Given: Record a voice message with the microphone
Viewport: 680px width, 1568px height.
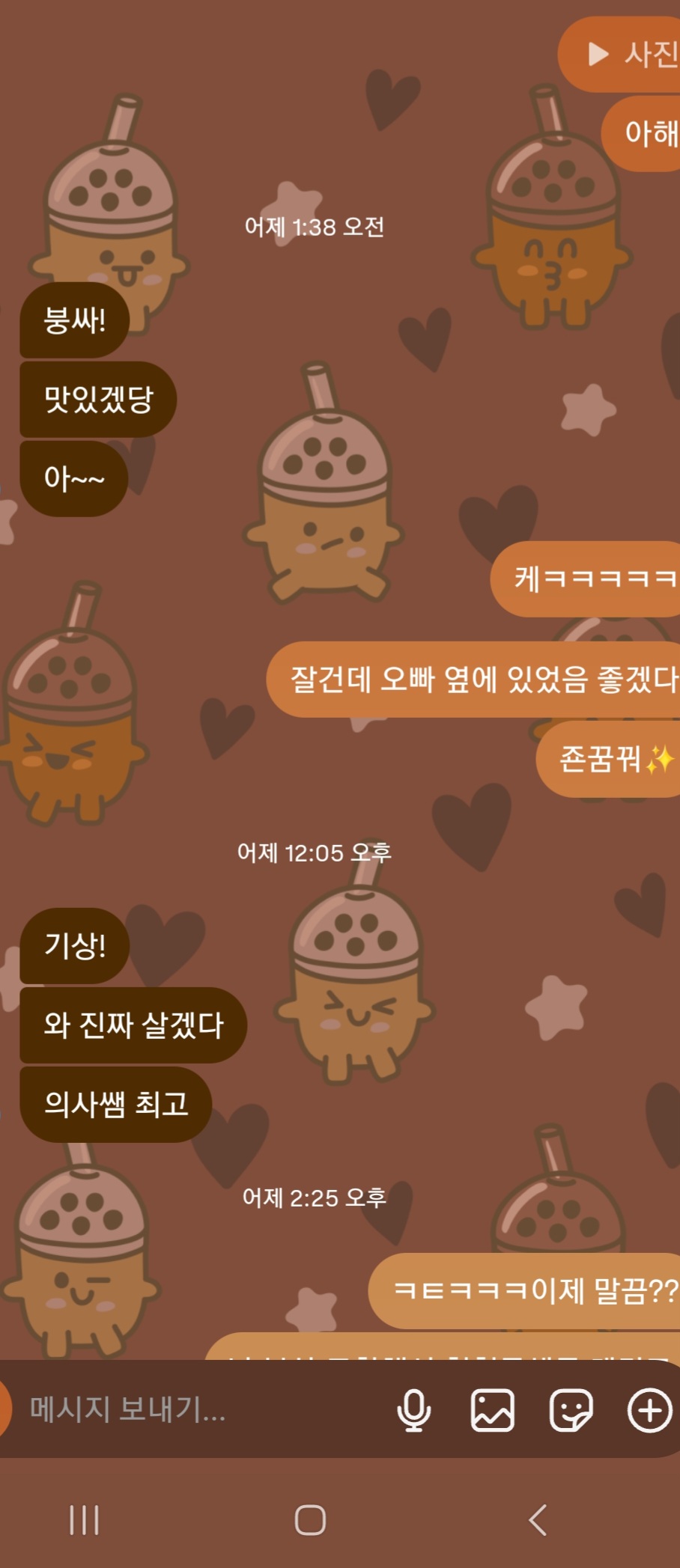Looking at the screenshot, I should [x=413, y=1410].
